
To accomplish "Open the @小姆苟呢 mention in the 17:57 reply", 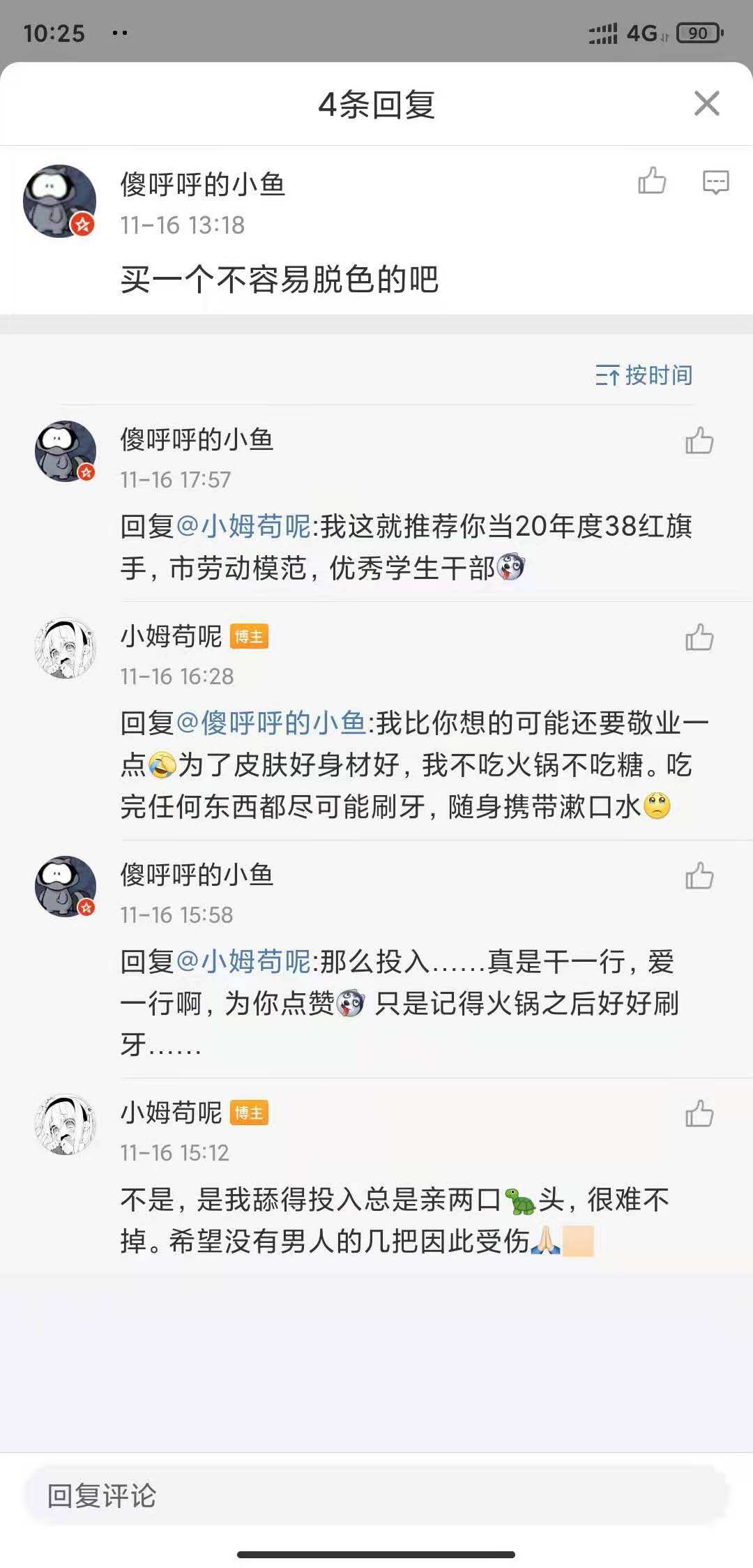I will pos(243,526).
